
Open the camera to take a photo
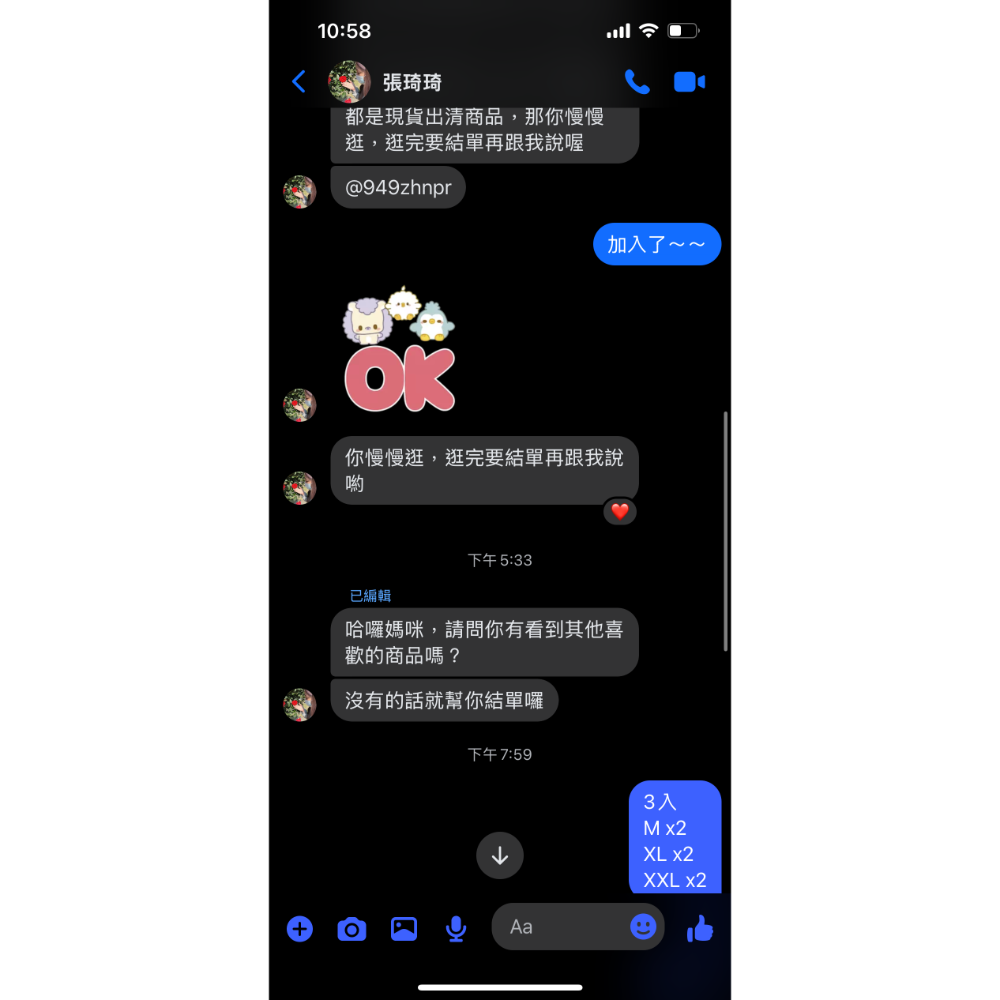352,929
